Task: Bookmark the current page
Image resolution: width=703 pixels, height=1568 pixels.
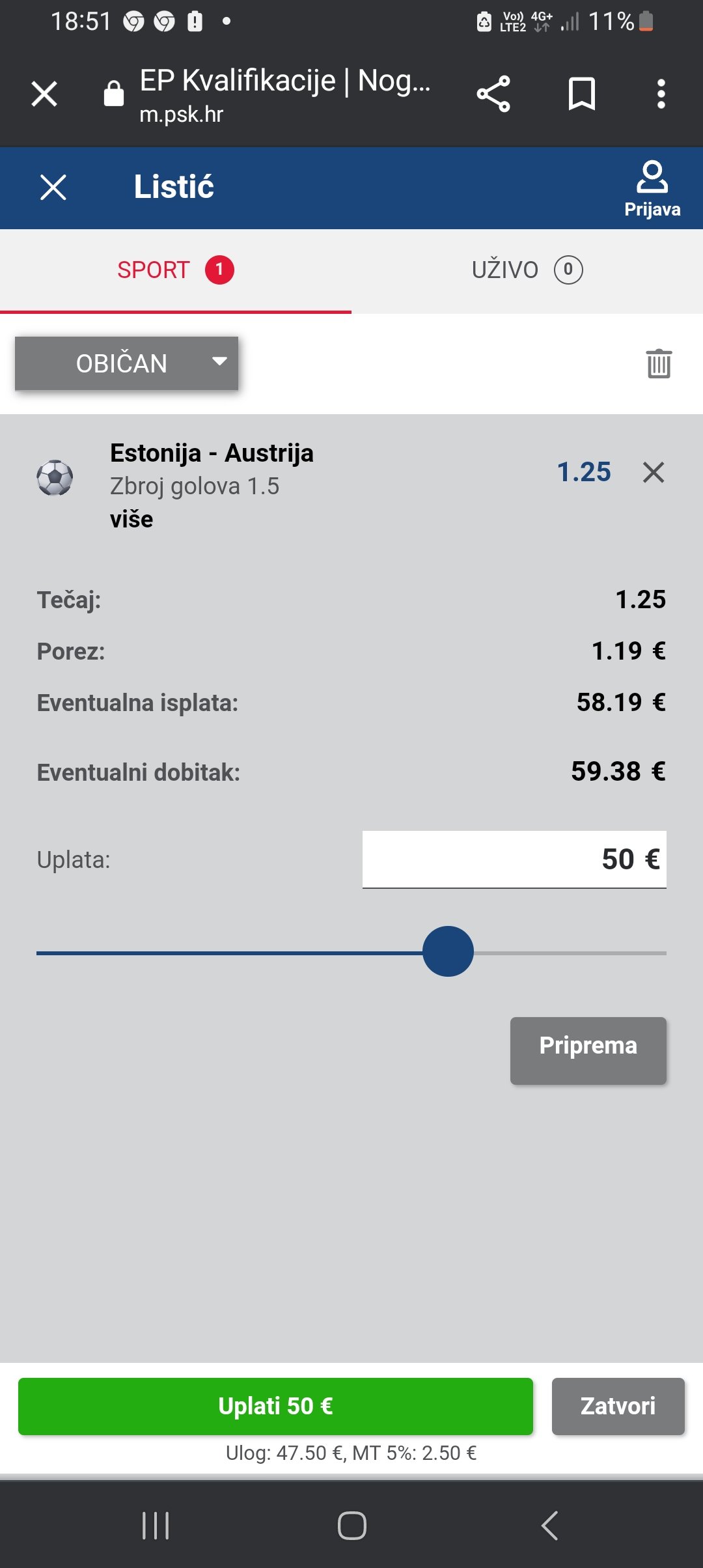Action: pos(582,94)
